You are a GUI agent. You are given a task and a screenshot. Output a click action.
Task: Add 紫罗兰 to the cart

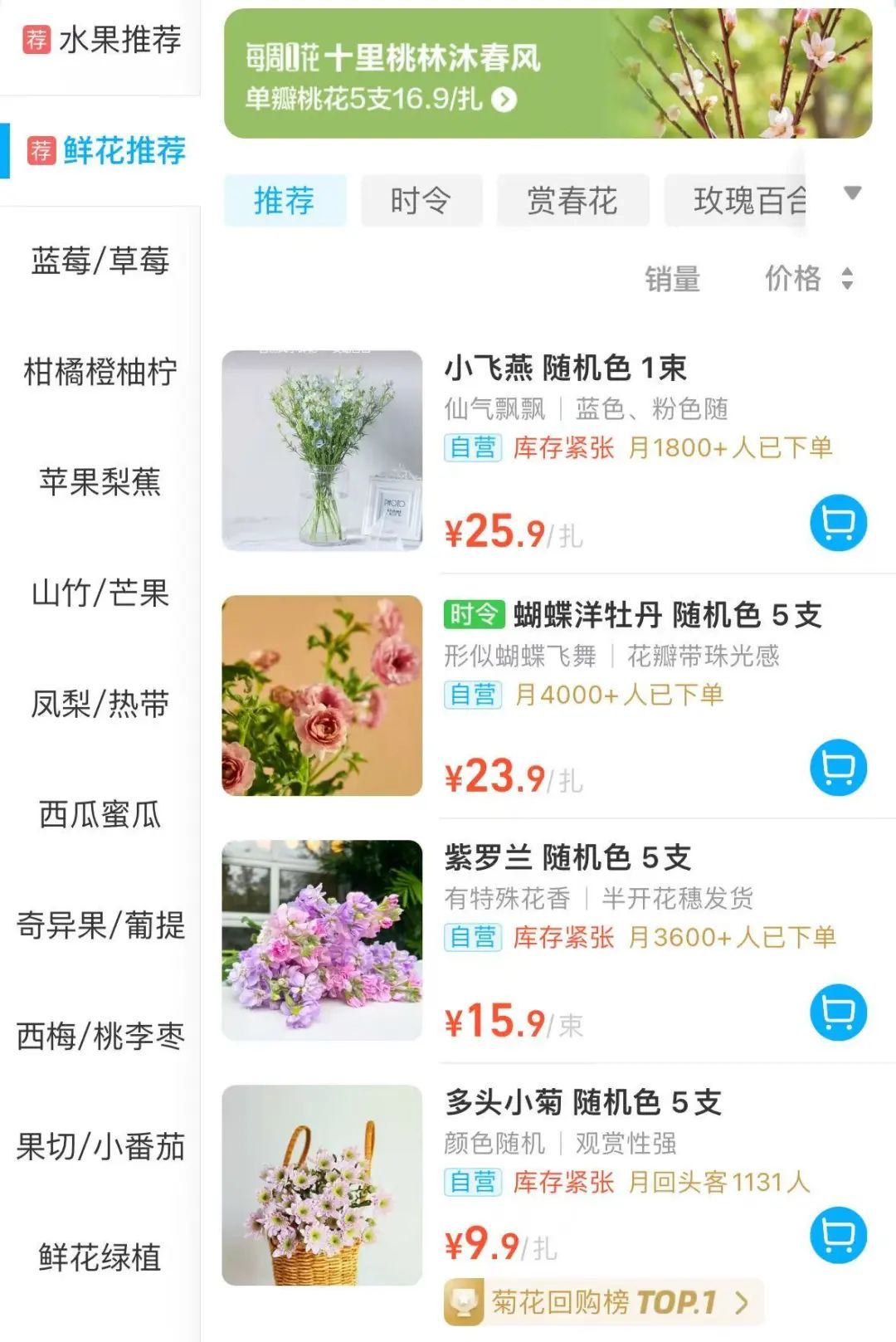[x=838, y=1013]
